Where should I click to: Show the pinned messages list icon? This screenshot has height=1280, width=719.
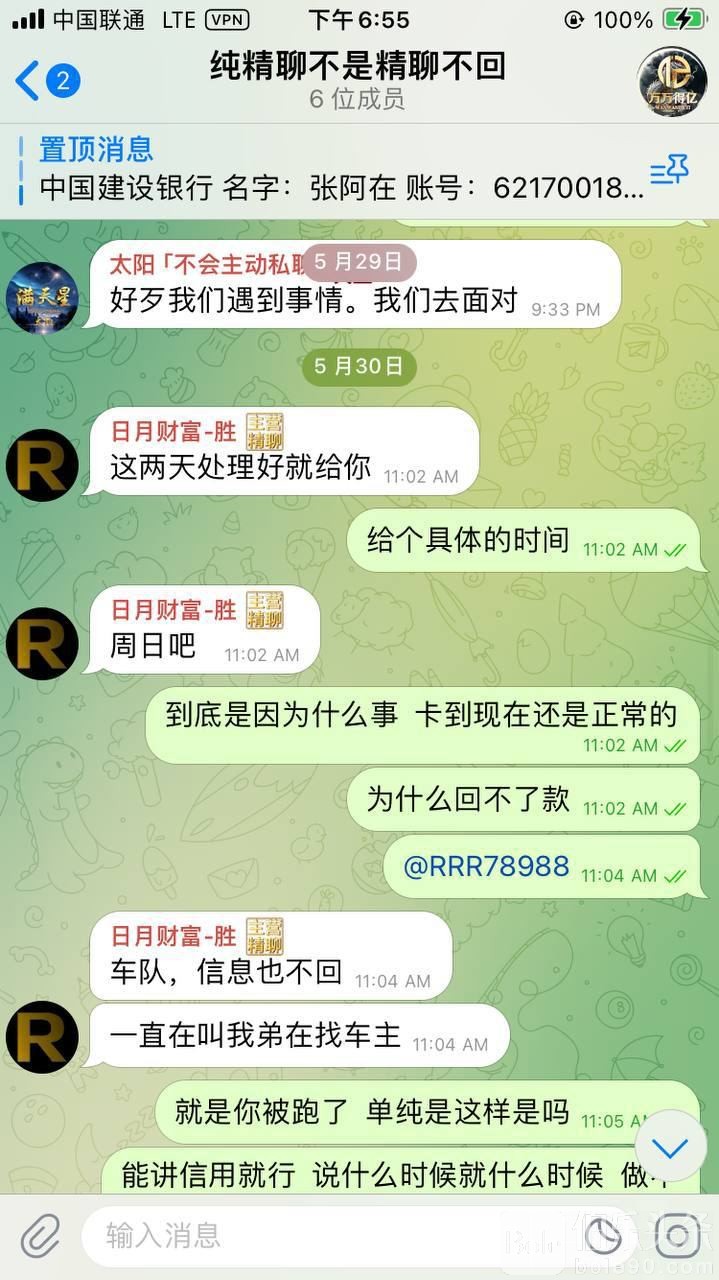pos(669,171)
